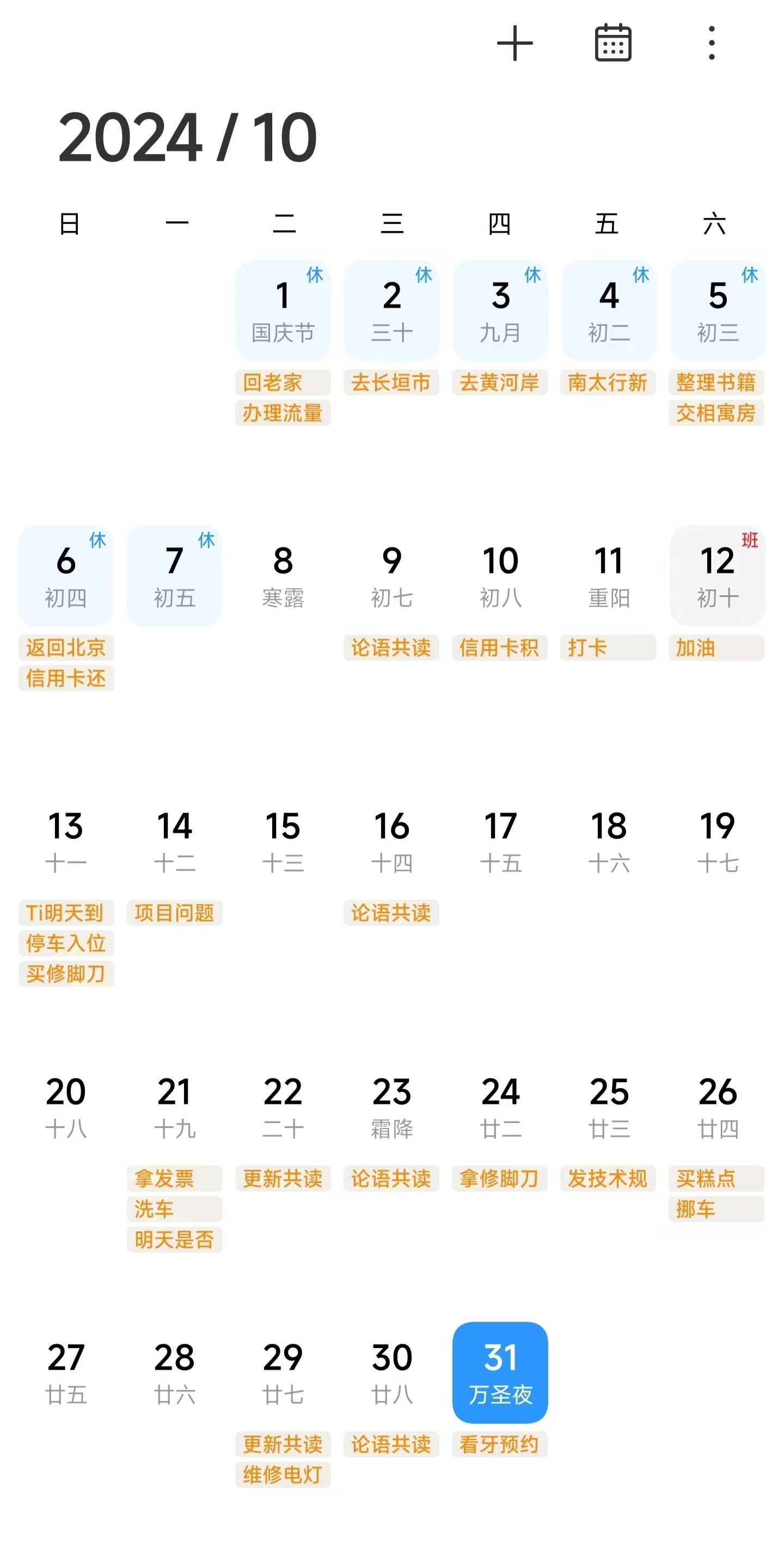Select October 17 十五

point(500,841)
